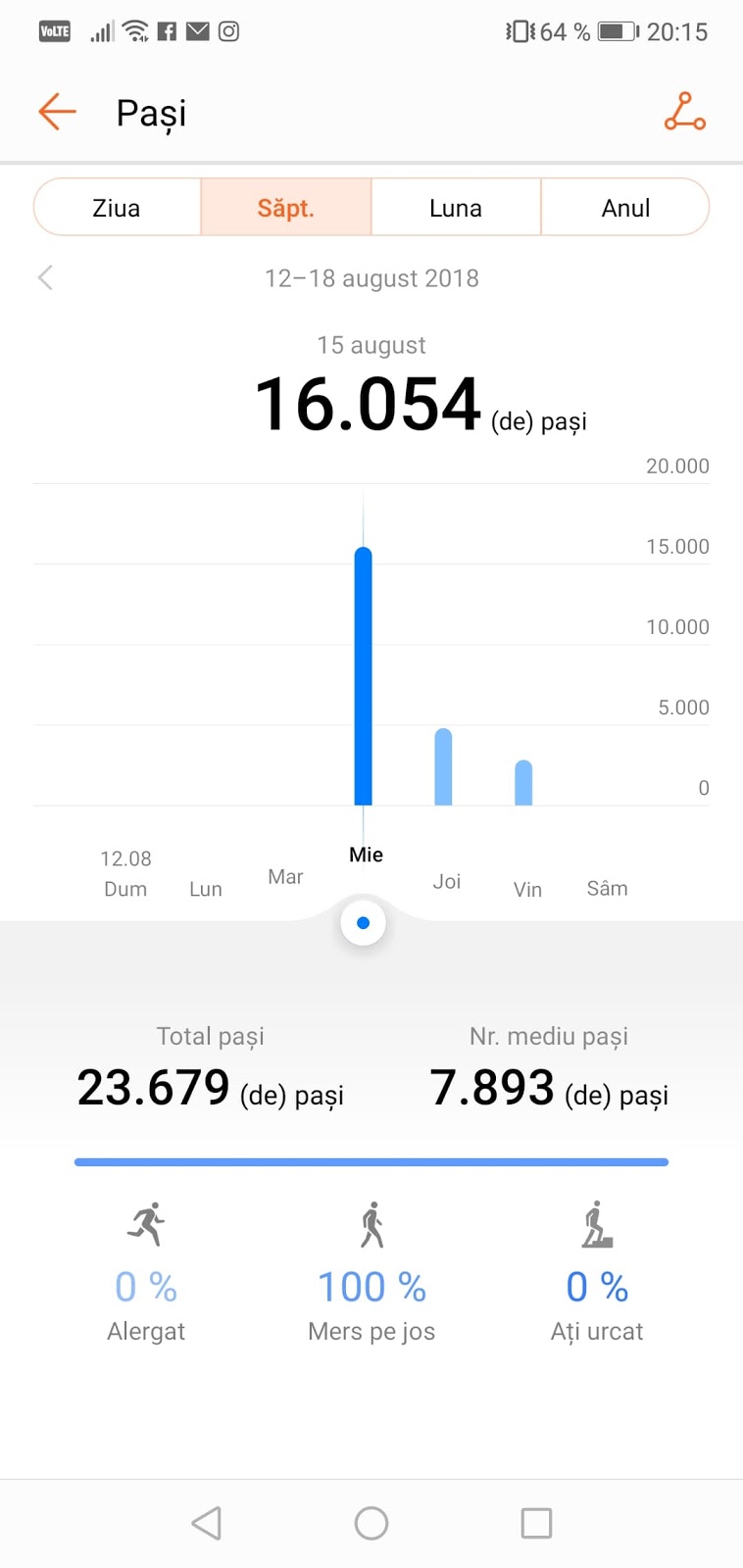
Task: Go to previous week with the left chevron
Action: click(x=44, y=278)
